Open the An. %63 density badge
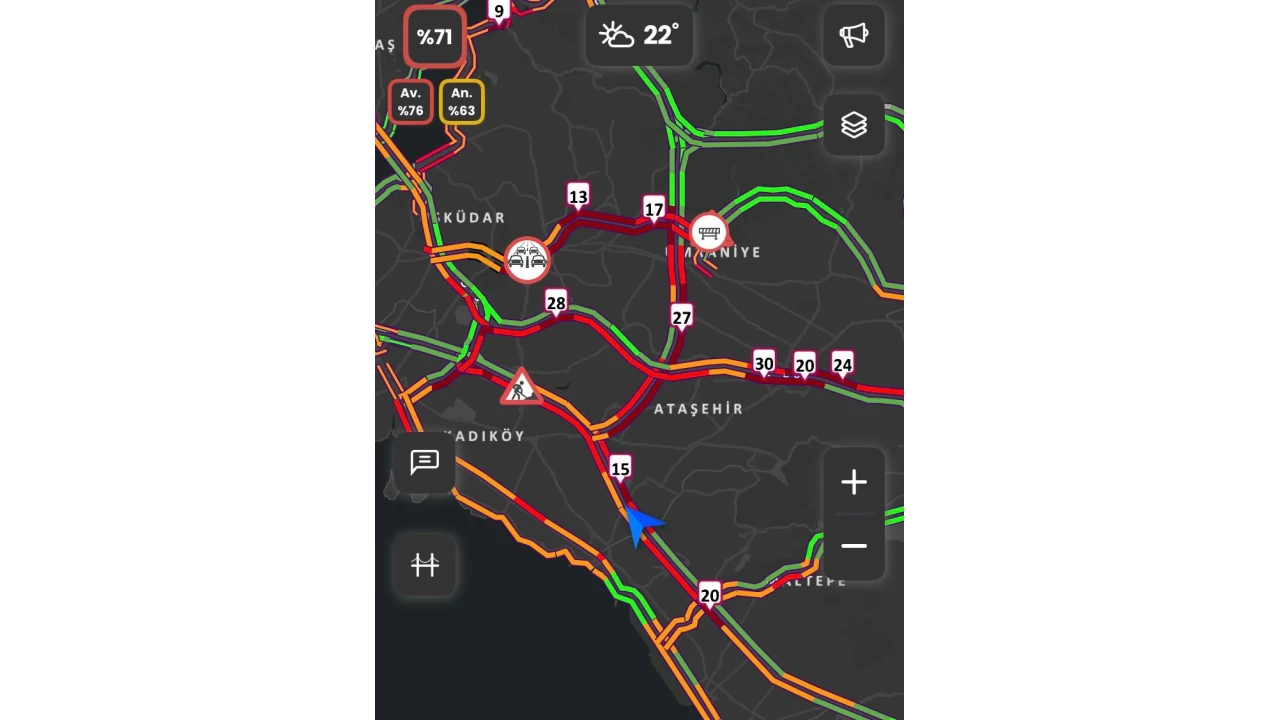 tap(461, 102)
